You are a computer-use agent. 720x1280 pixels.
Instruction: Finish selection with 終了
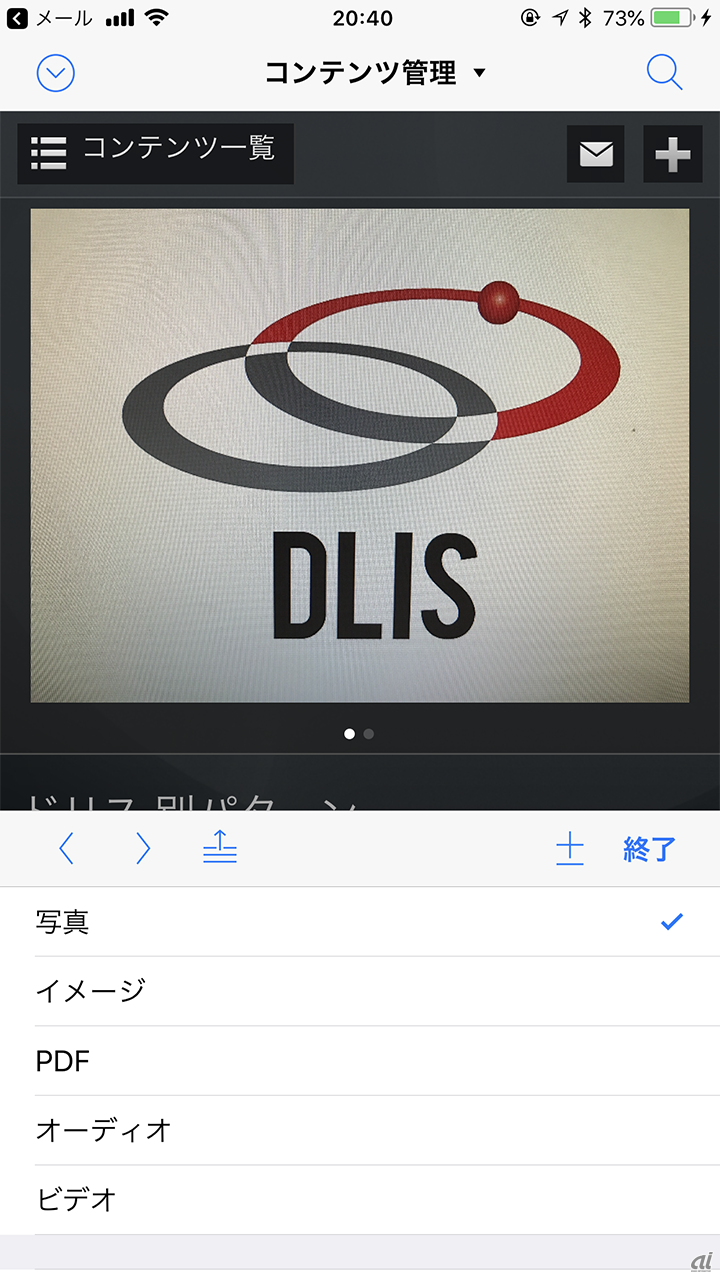649,849
